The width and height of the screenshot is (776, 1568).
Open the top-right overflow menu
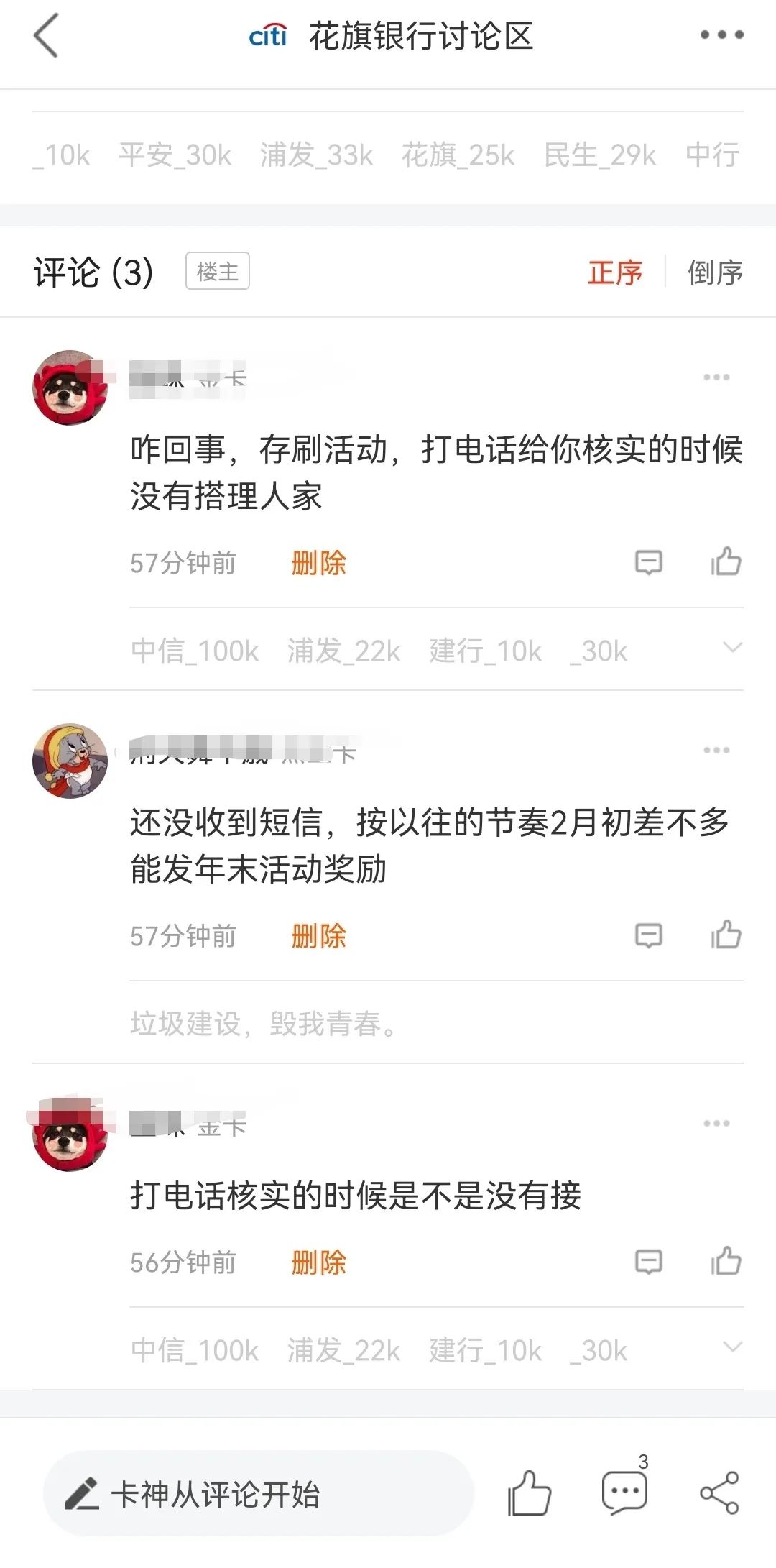pos(721,35)
